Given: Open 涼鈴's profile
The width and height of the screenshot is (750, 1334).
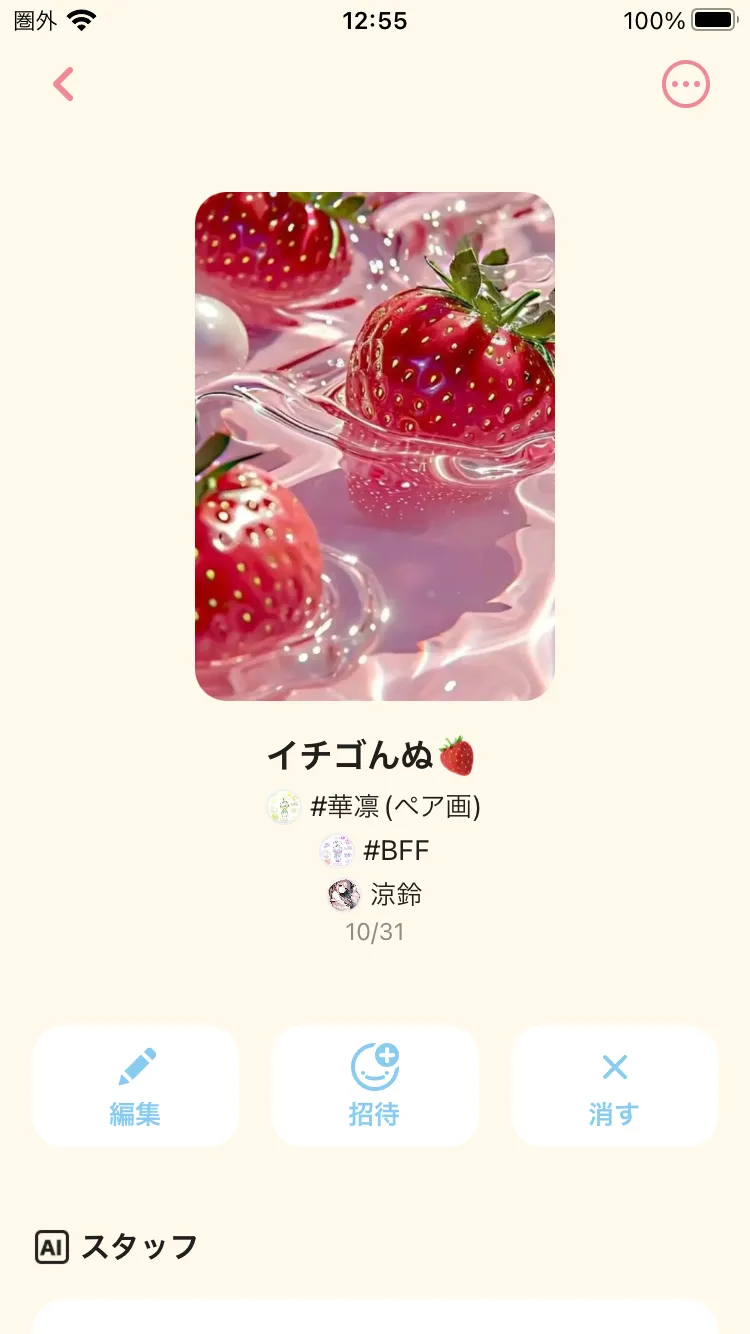Looking at the screenshot, I should (375, 894).
